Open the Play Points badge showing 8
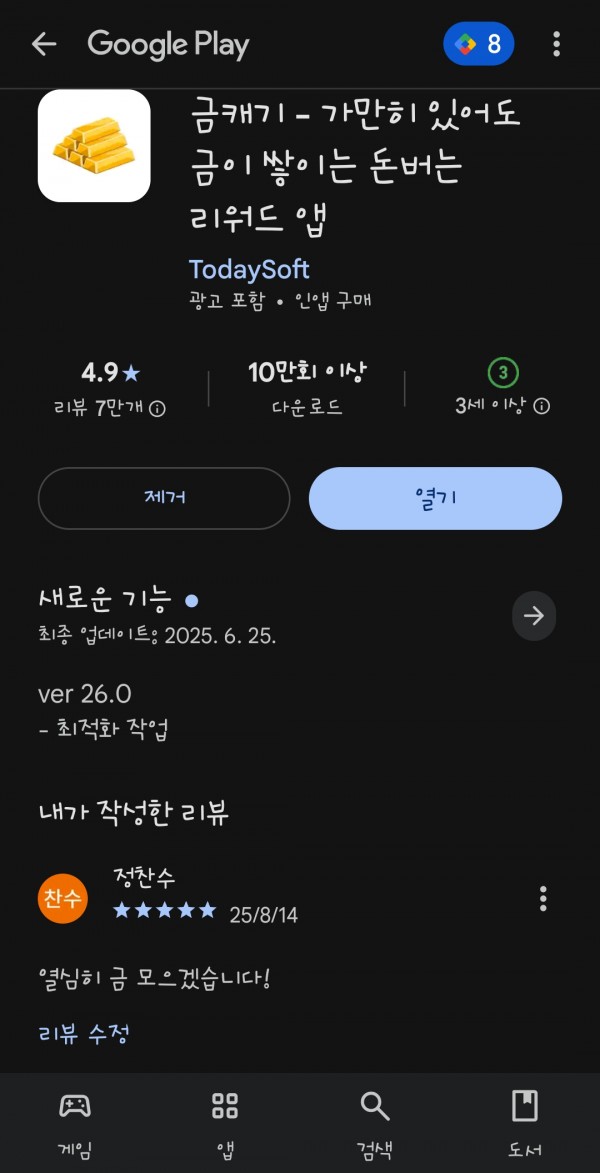Viewport: 600px width, 1173px height. click(x=479, y=44)
